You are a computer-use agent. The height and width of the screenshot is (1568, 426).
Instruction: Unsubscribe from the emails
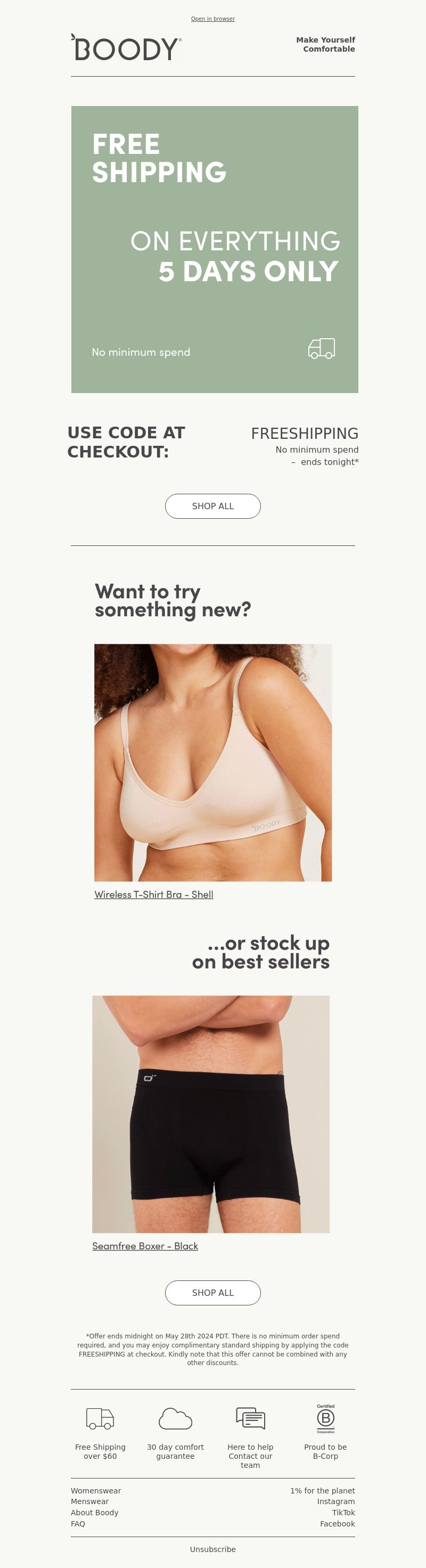(x=212, y=1549)
